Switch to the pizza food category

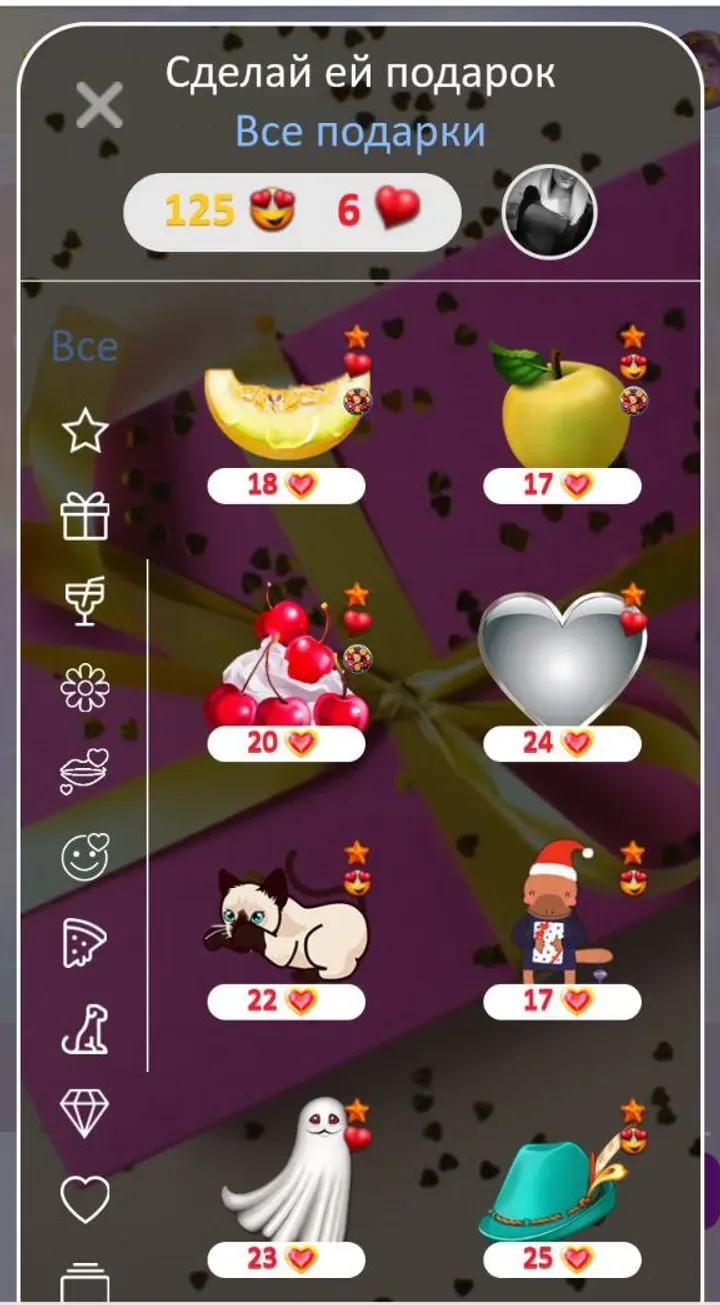coord(85,943)
